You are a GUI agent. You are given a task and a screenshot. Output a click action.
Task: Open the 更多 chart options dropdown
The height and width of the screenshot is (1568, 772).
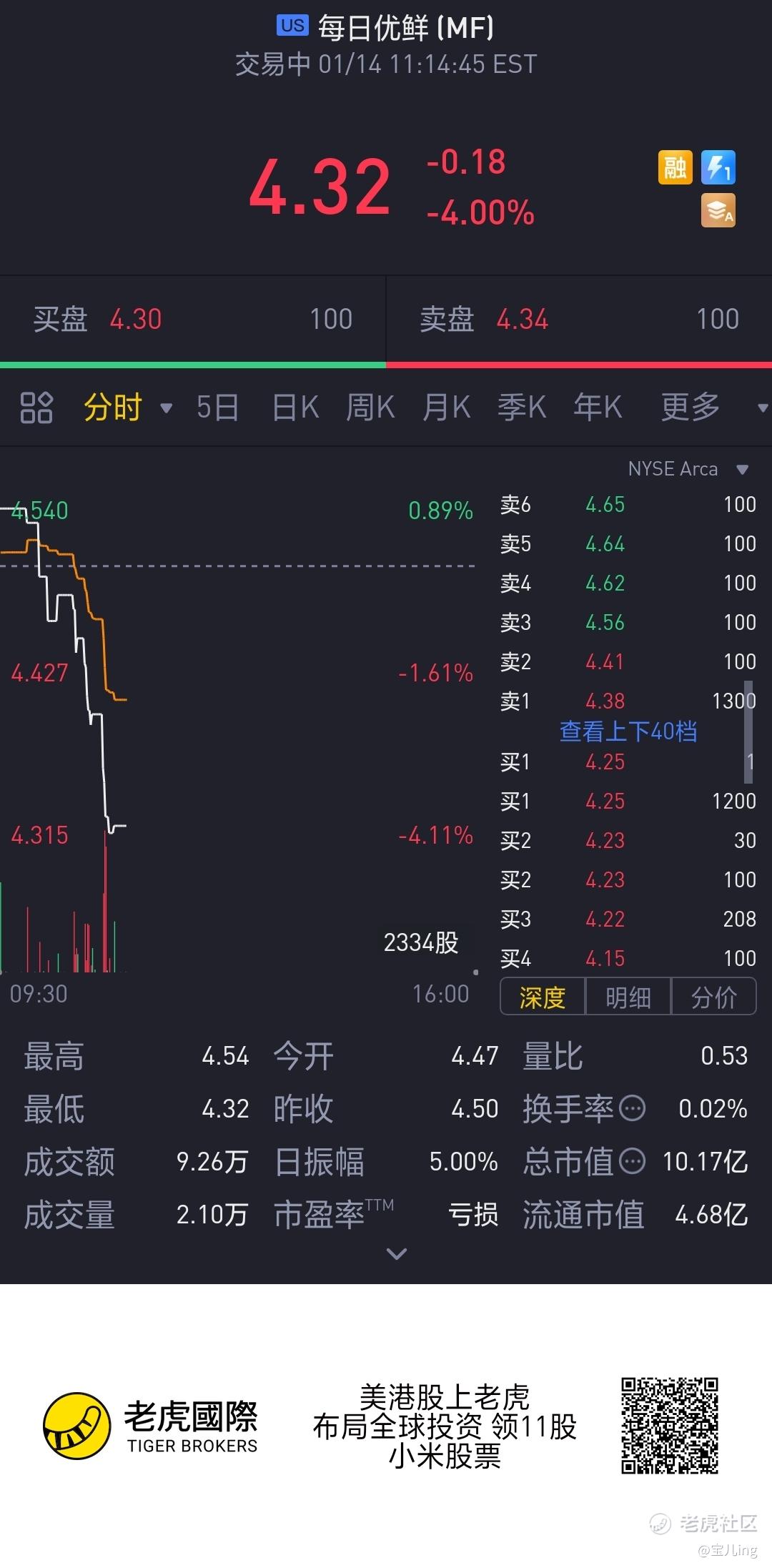coord(713,408)
